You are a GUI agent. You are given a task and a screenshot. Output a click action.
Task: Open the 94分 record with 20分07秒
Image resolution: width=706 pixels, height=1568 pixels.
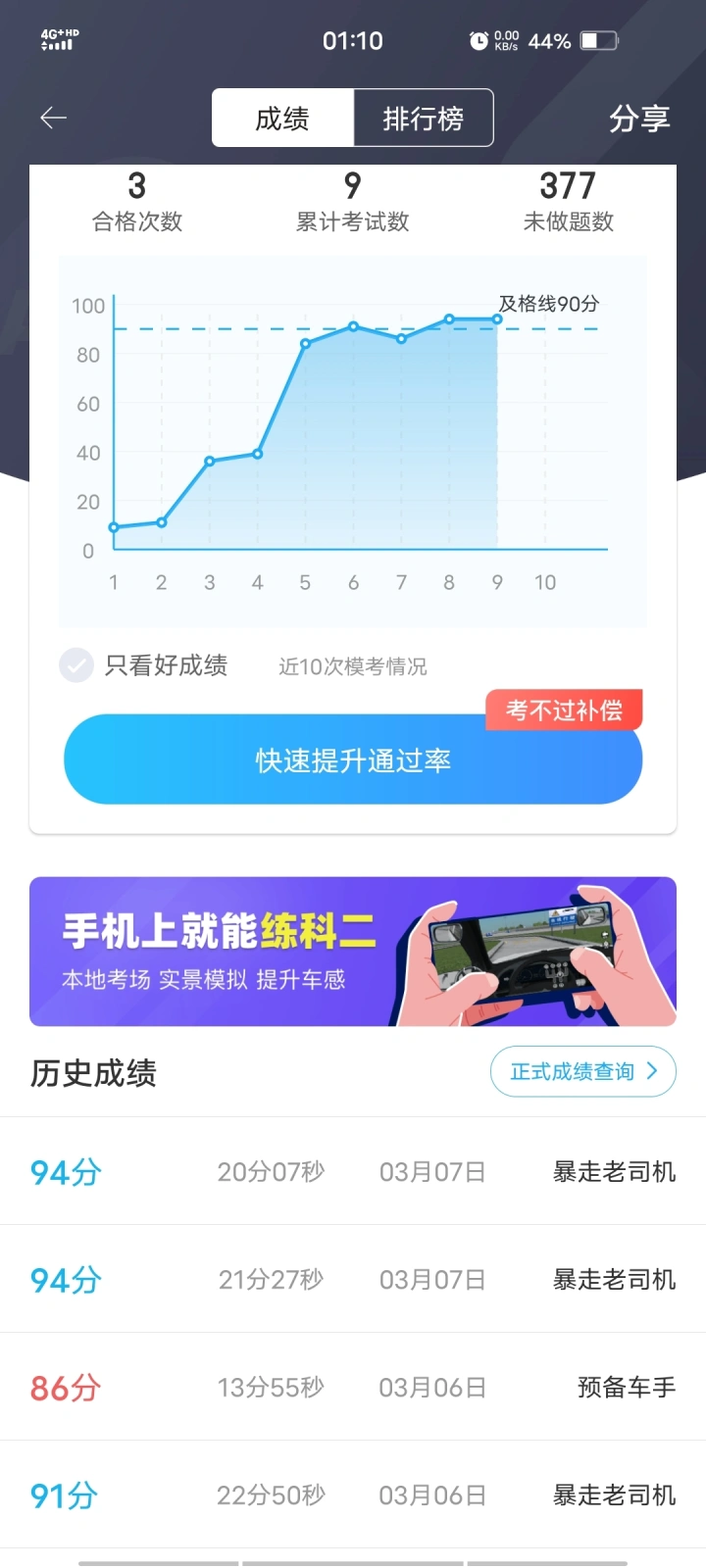353,1171
